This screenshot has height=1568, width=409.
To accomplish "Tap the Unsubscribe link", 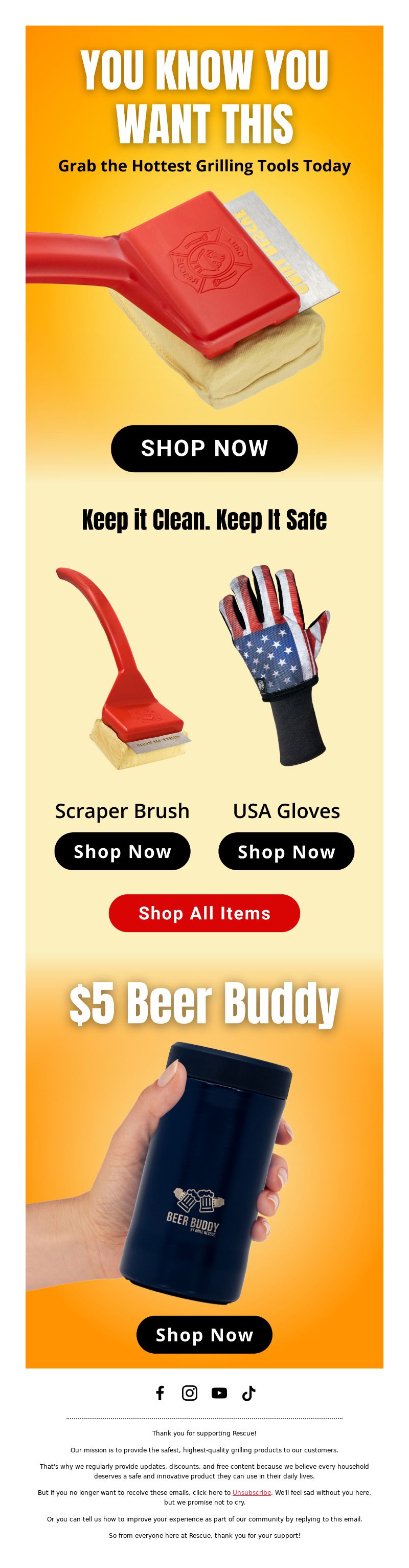I will [x=252, y=1492].
